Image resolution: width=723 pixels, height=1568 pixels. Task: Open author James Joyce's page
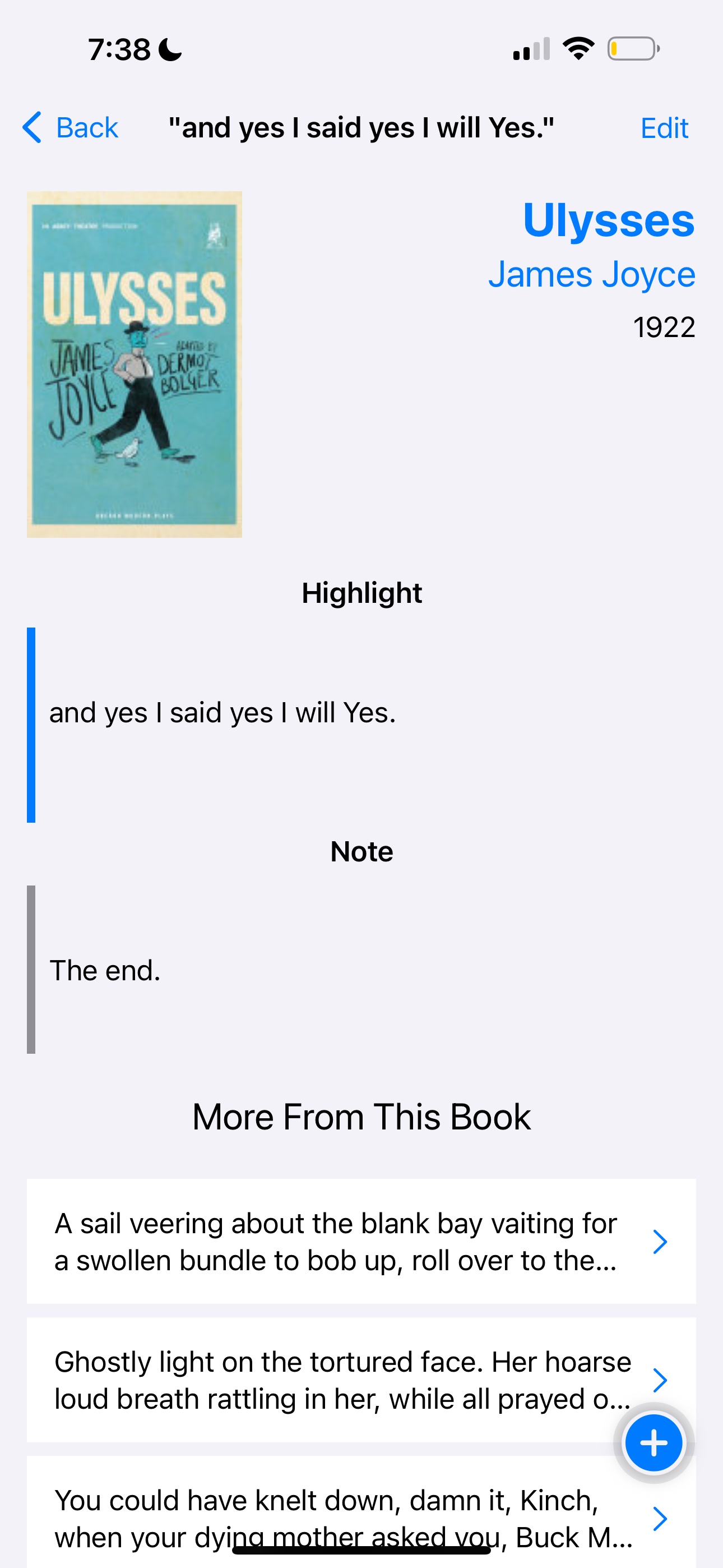pyautogui.click(x=591, y=275)
